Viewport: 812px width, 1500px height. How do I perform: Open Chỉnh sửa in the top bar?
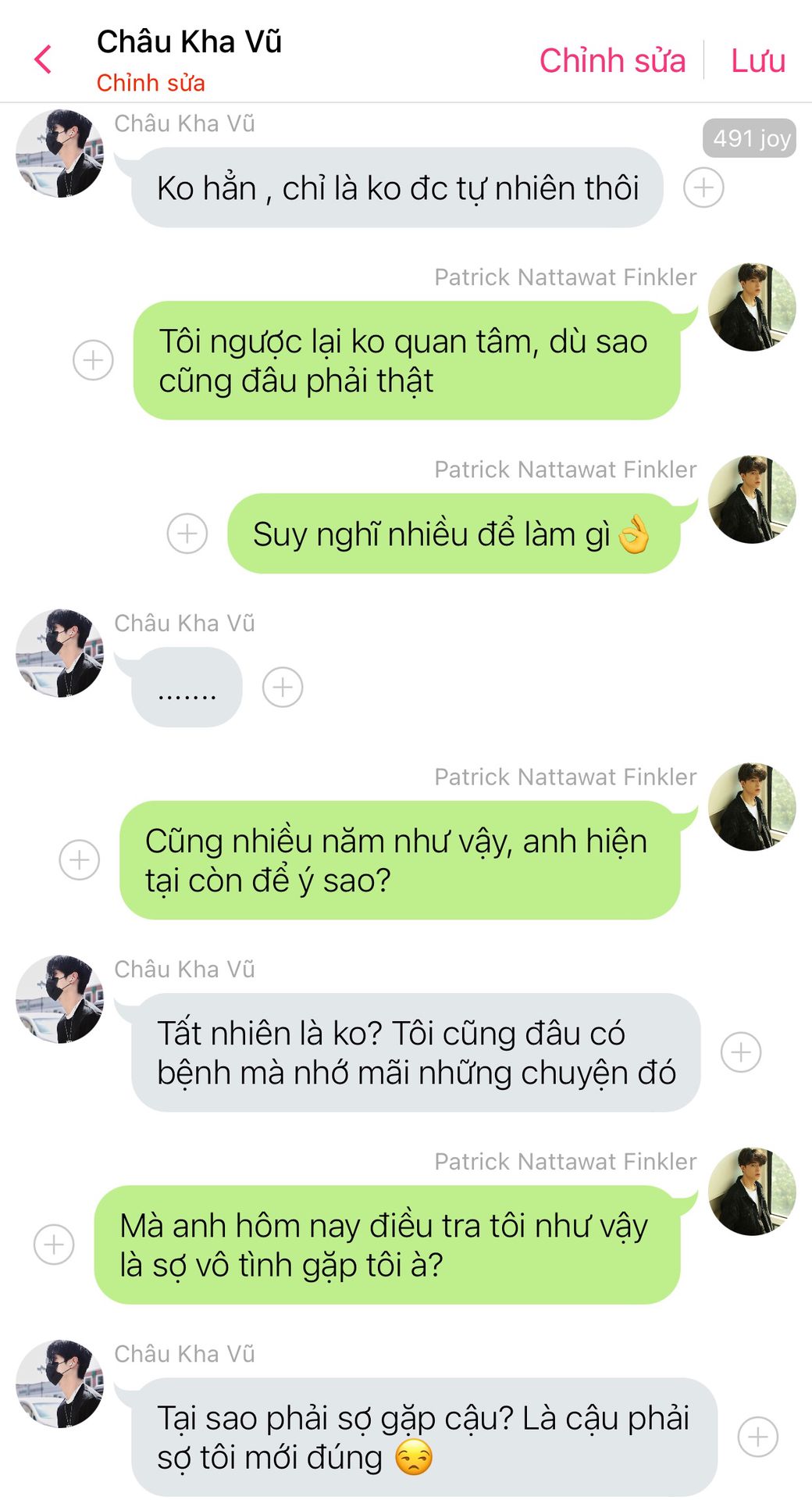pyautogui.click(x=612, y=61)
